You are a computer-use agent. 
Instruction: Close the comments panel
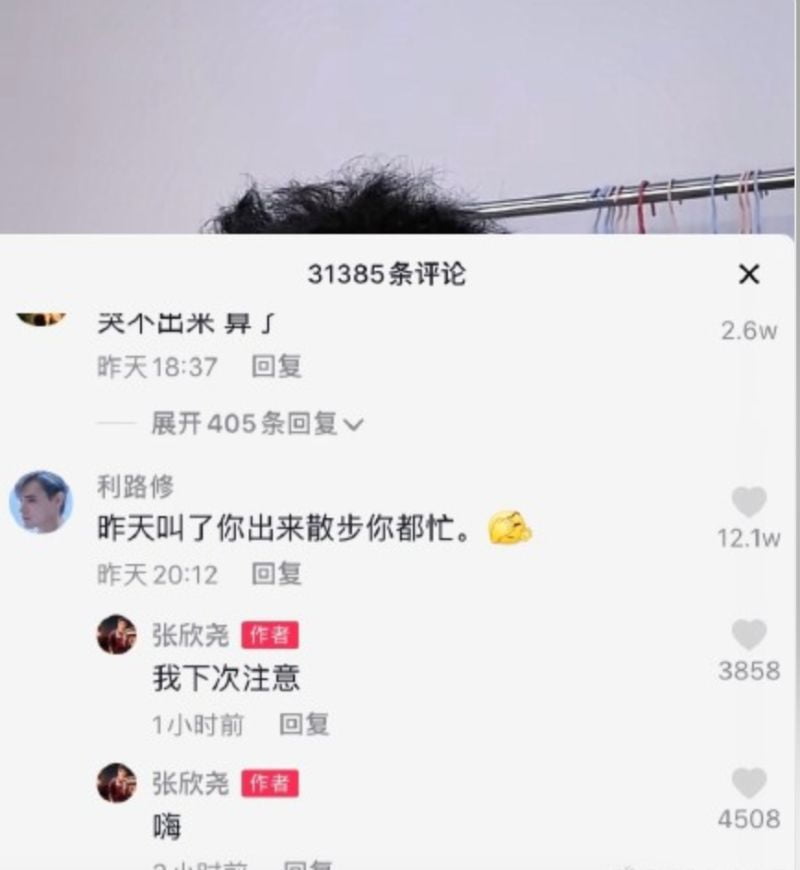pyautogui.click(x=748, y=274)
